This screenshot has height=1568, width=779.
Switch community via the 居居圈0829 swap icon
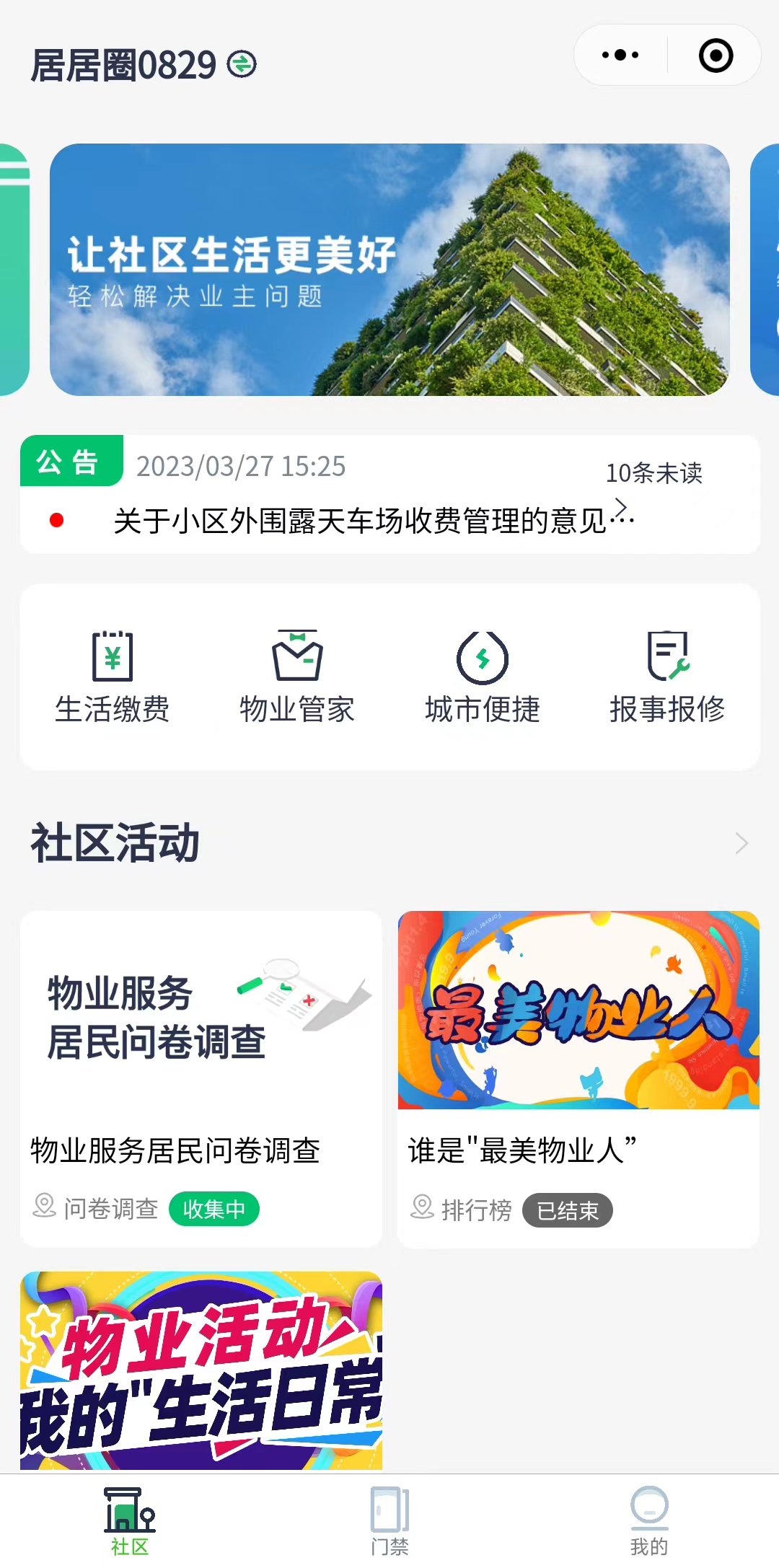242,64
